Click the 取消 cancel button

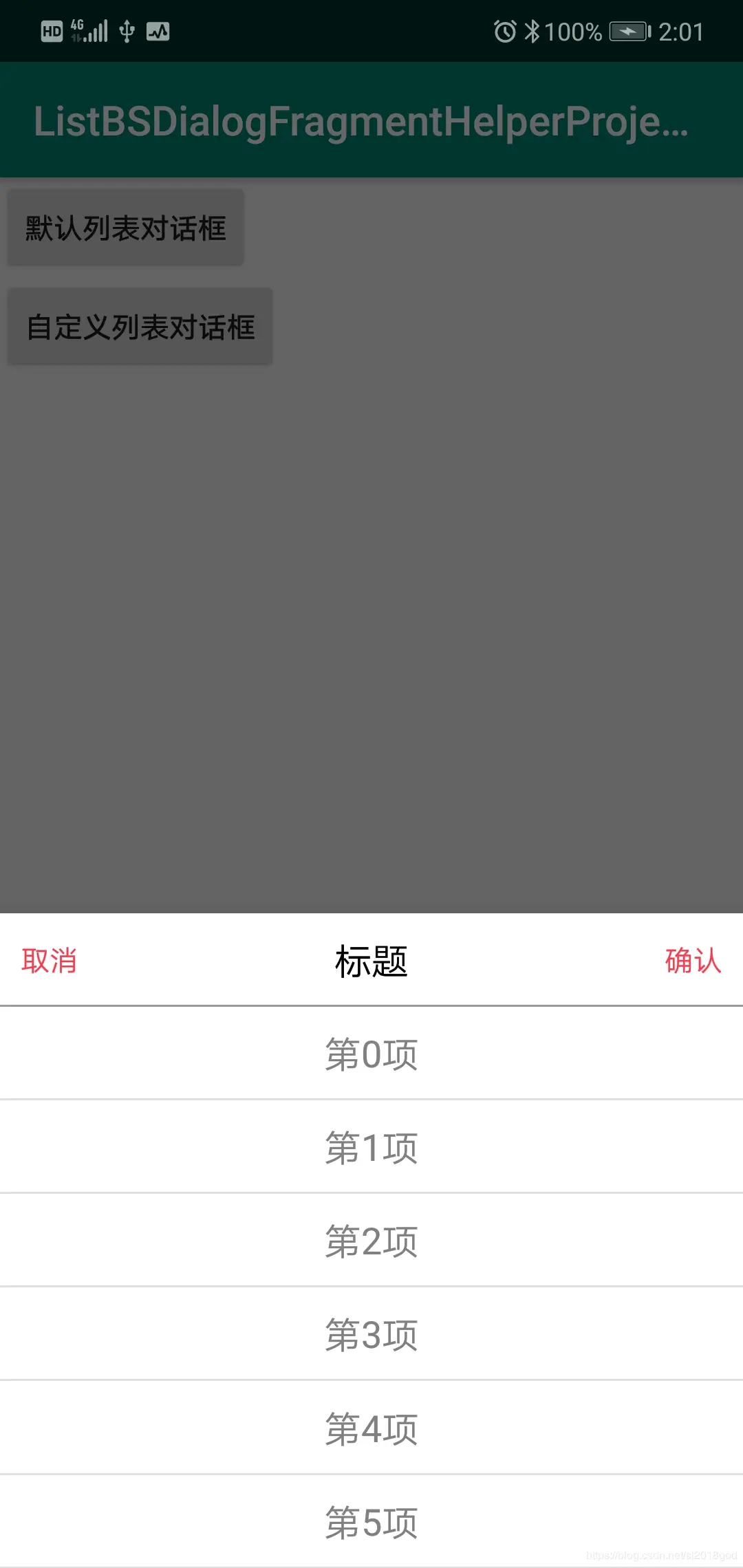50,962
